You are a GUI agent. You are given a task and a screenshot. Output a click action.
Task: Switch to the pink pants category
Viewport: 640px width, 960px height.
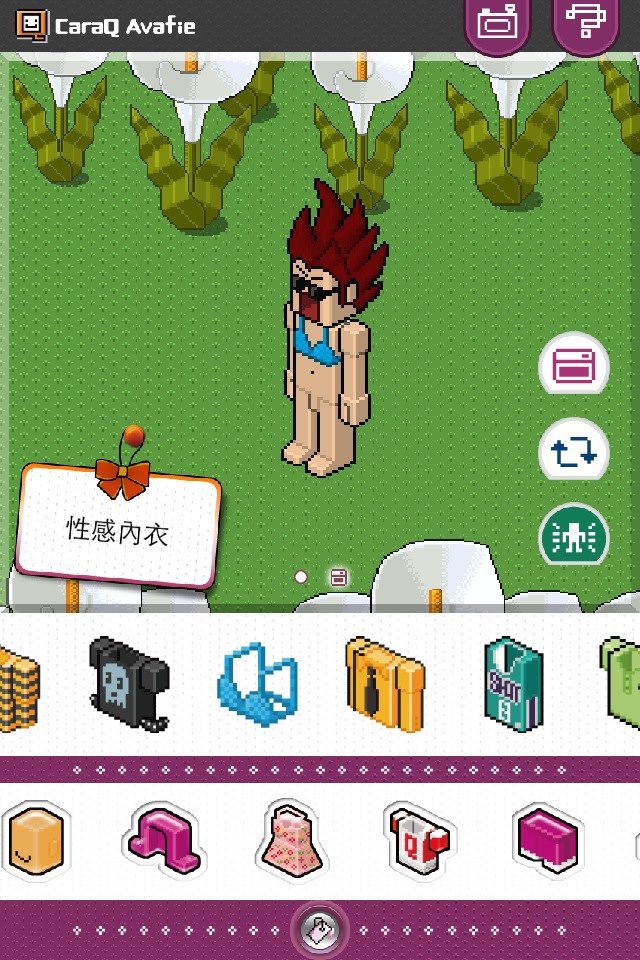162,838
